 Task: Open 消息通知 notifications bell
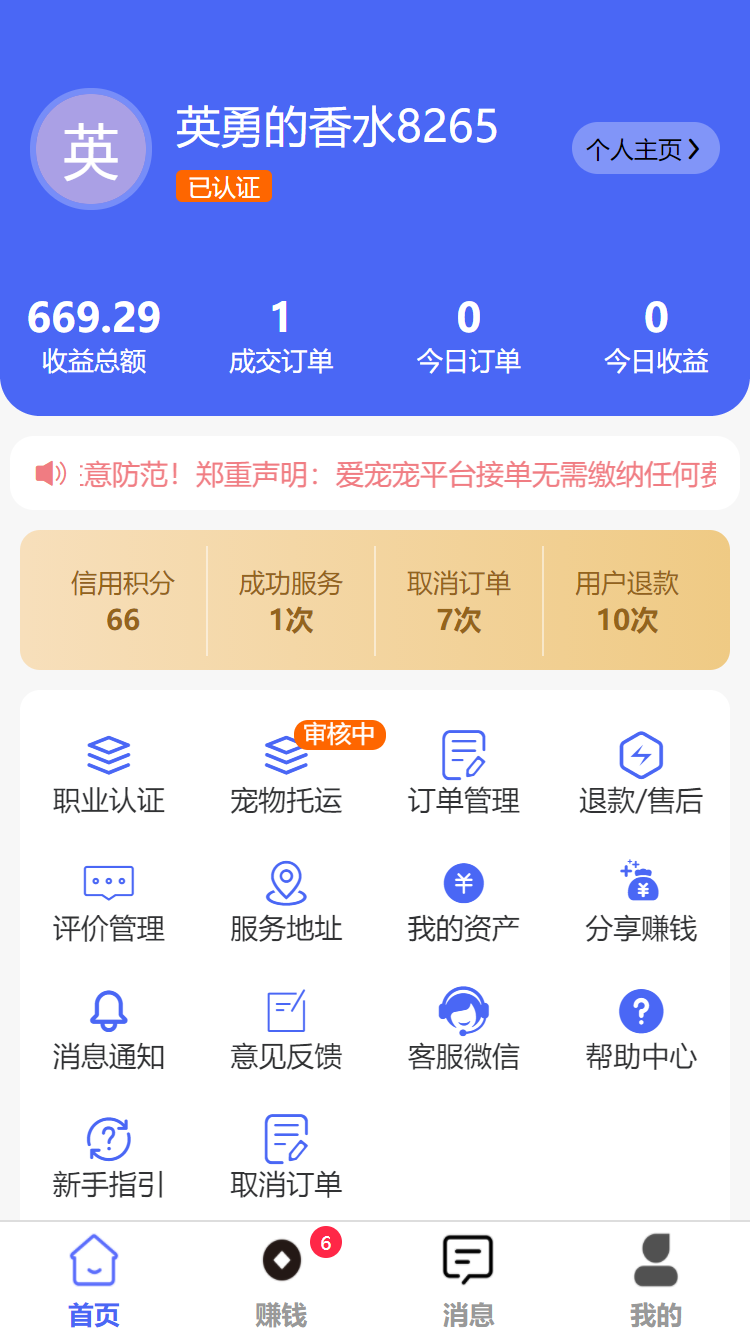[x=109, y=1030]
